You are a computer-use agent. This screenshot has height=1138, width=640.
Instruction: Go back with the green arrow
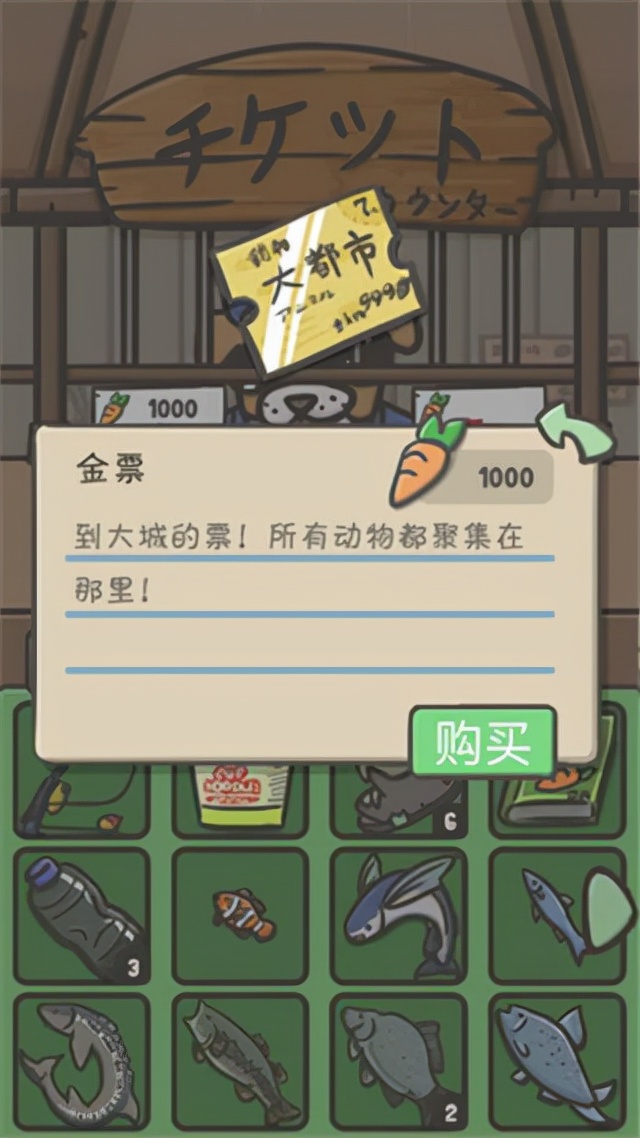(576, 432)
